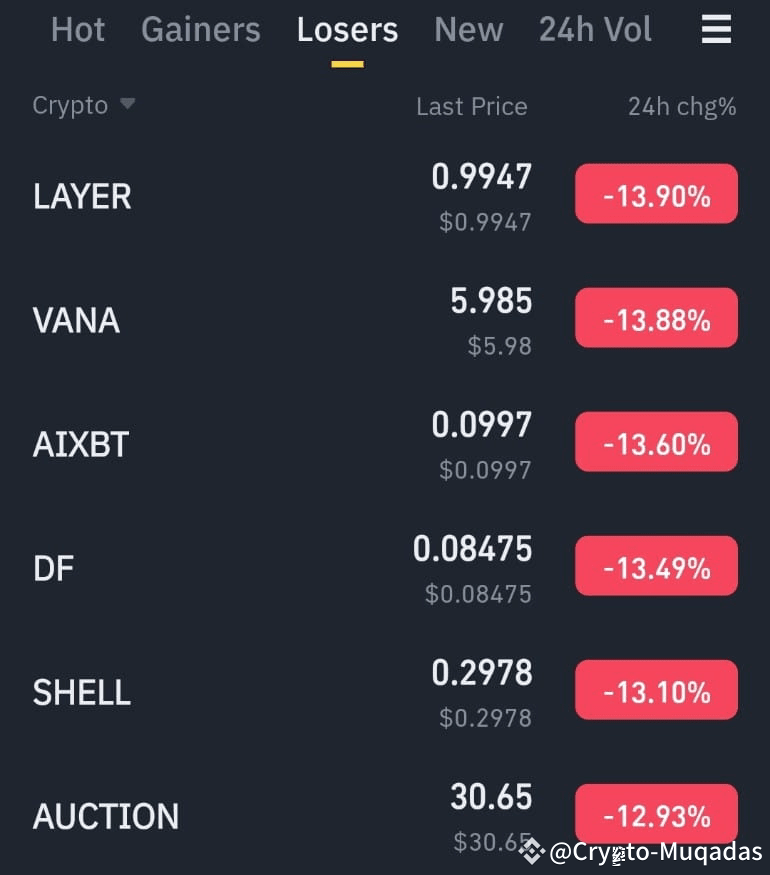Click the red -13.90% change badge for LAYER
Image resolution: width=770 pixels, height=875 pixels.
pos(656,193)
